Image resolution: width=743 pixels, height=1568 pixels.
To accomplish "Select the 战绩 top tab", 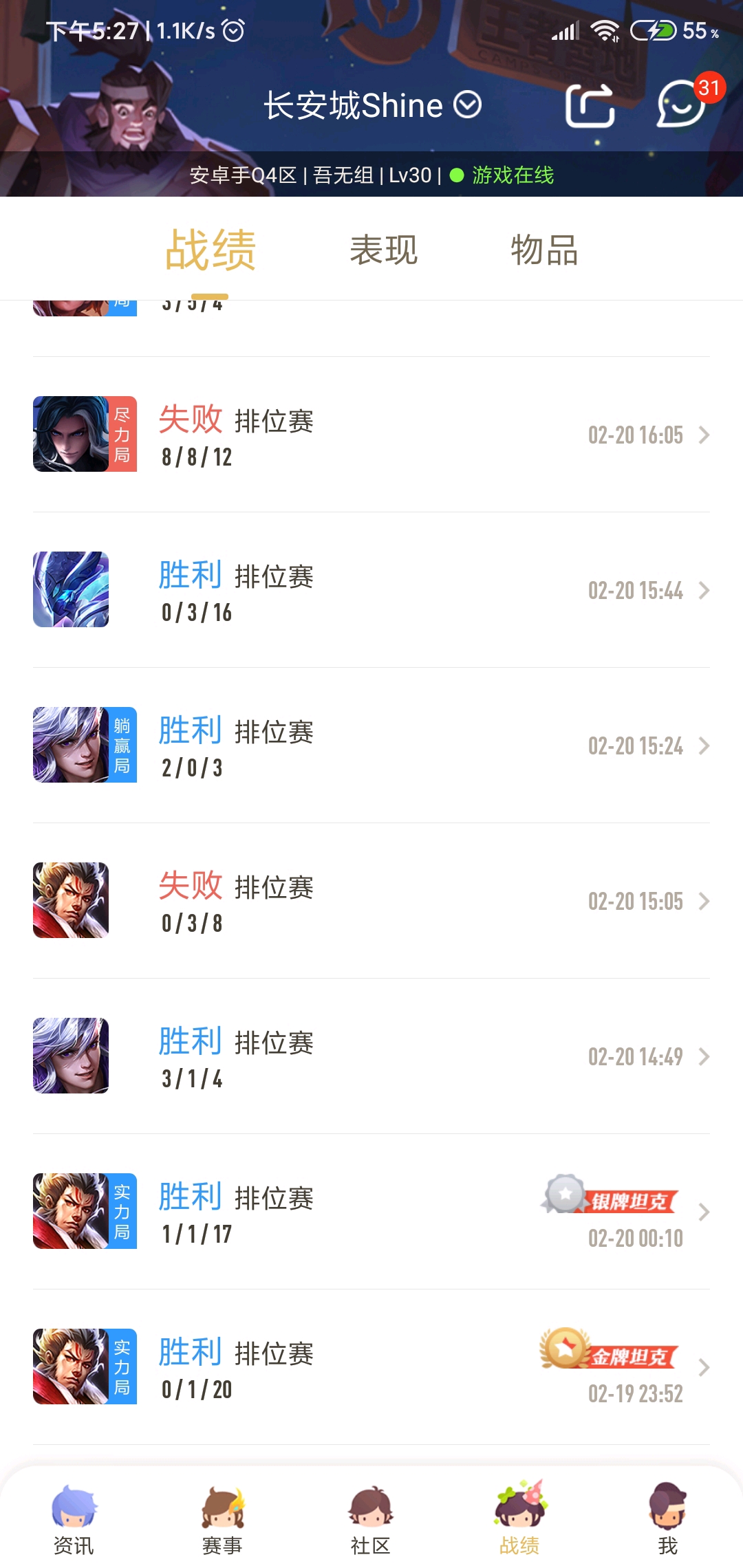I will [211, 250].
